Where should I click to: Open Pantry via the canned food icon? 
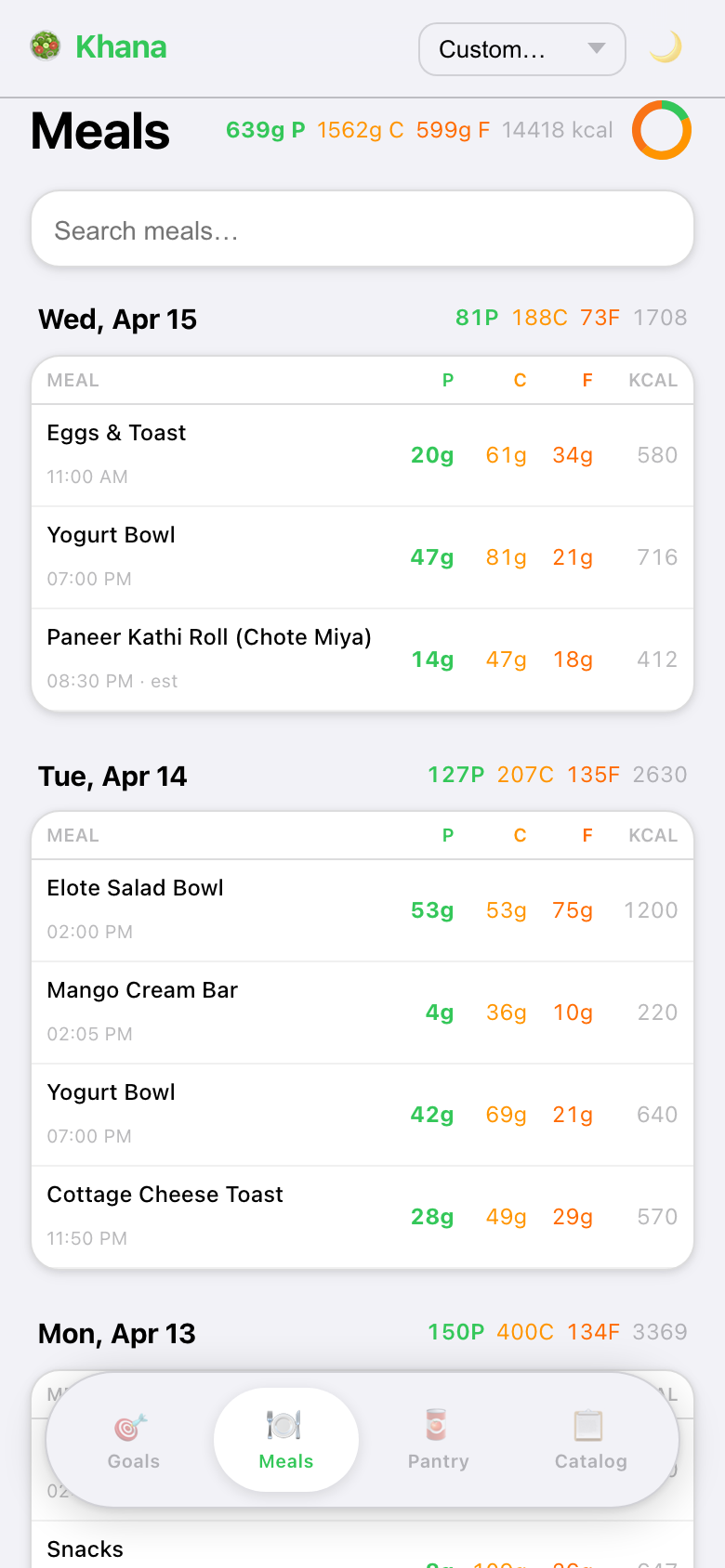pos(437,1423)
